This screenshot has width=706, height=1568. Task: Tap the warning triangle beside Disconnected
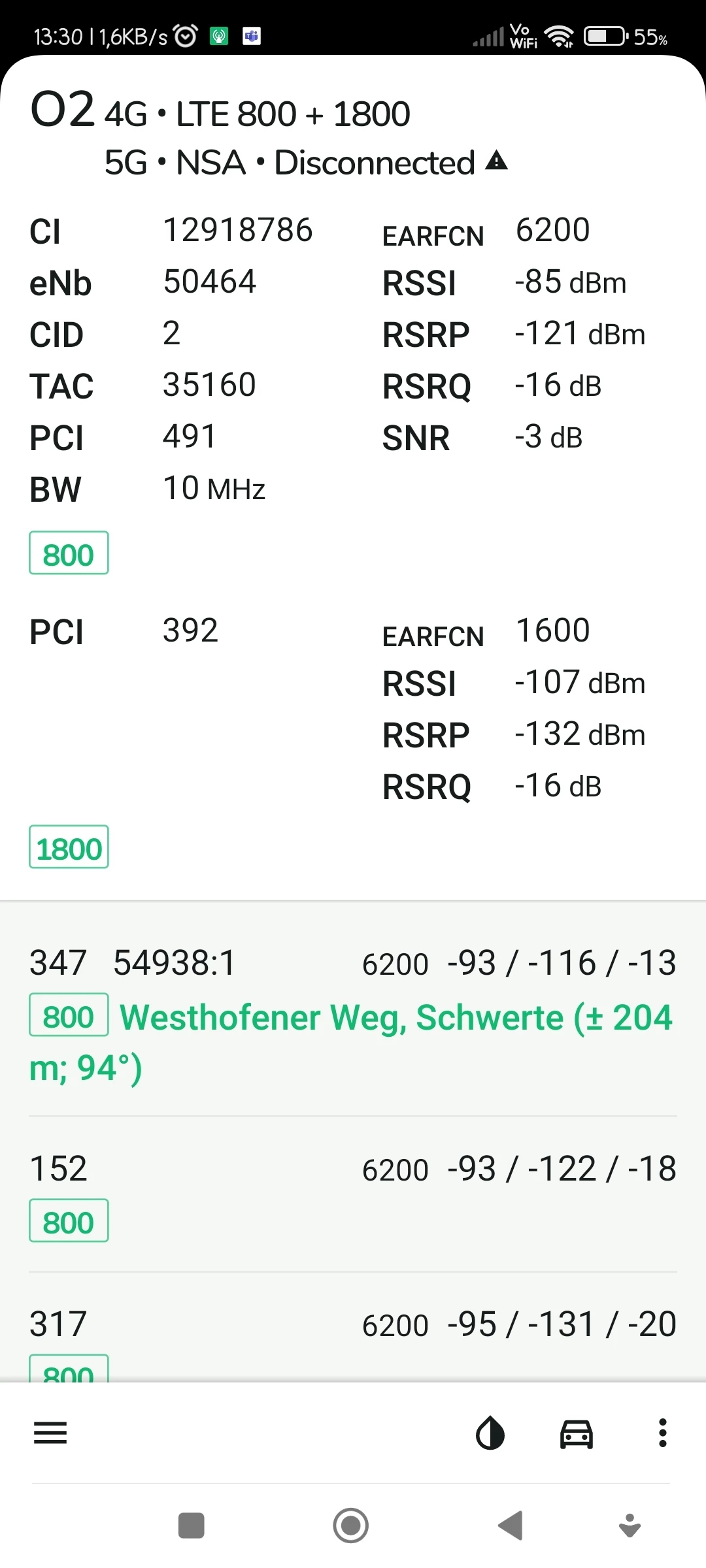tap(497, 161)
